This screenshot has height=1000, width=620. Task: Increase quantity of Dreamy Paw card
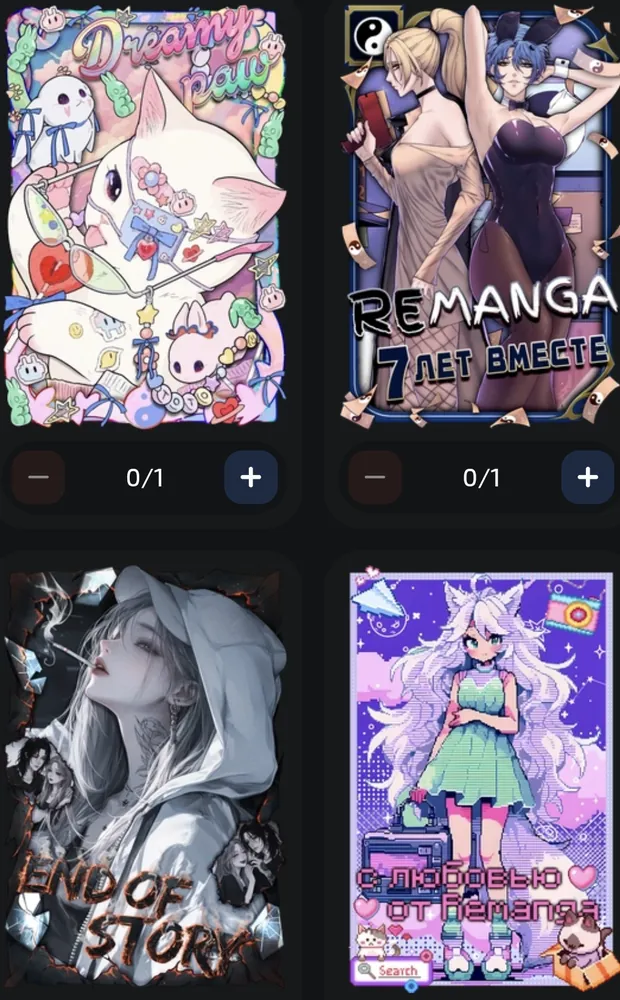(251, 477)
